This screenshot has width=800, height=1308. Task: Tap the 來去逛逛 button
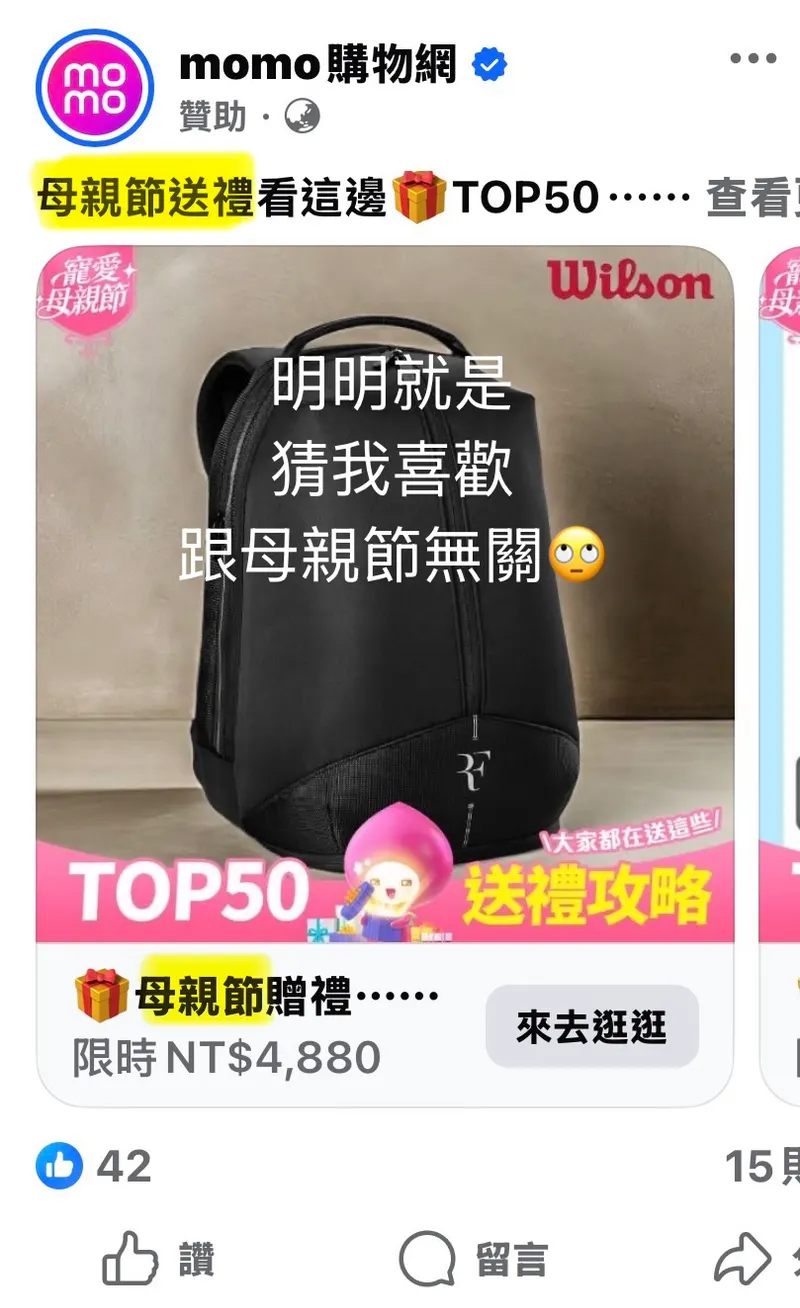pyautogui.click(x=591, y=1027)
